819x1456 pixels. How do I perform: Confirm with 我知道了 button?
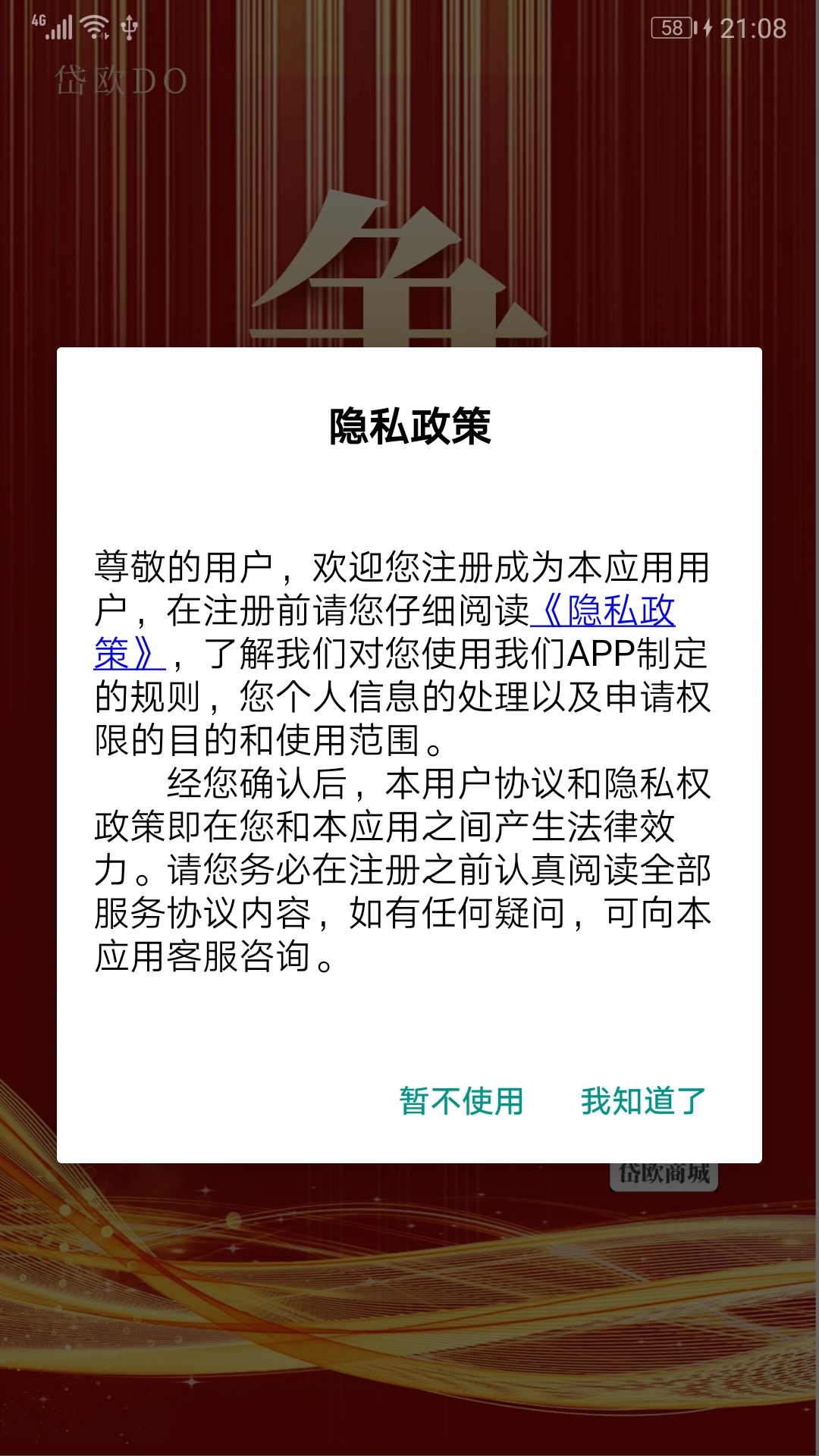click(643, 1101)
